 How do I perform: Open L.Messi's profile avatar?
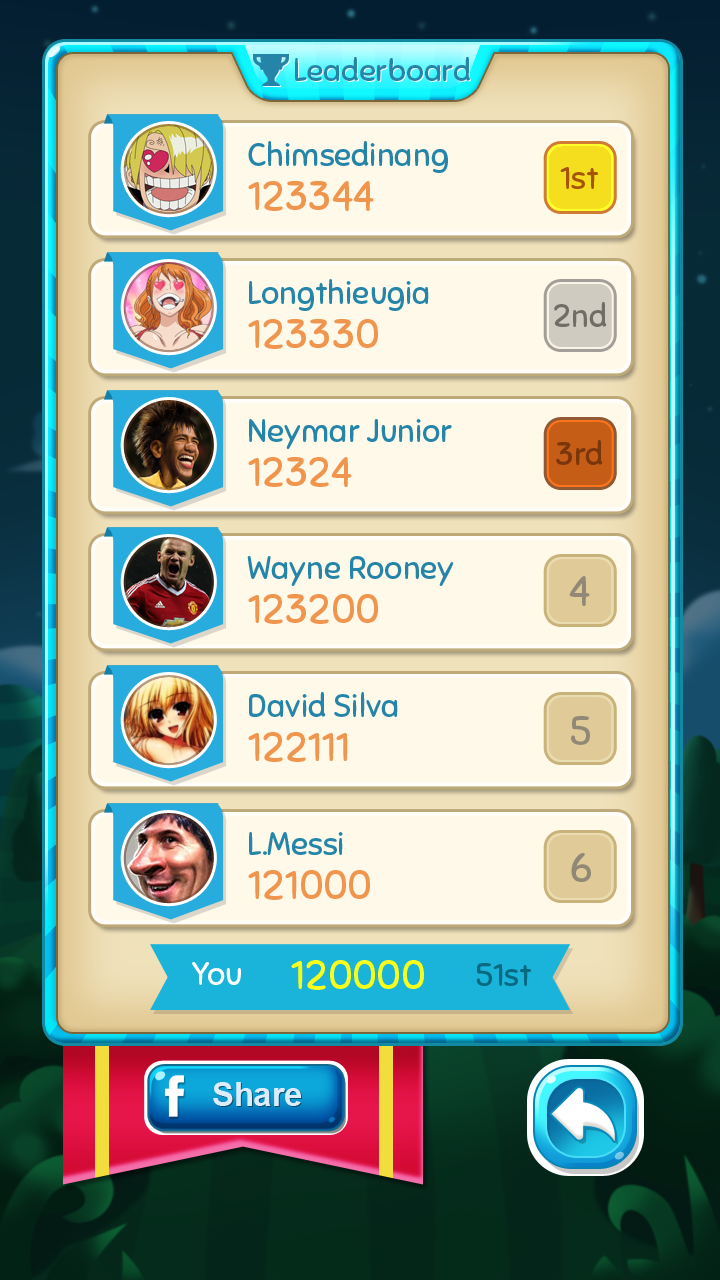[168, 856]
